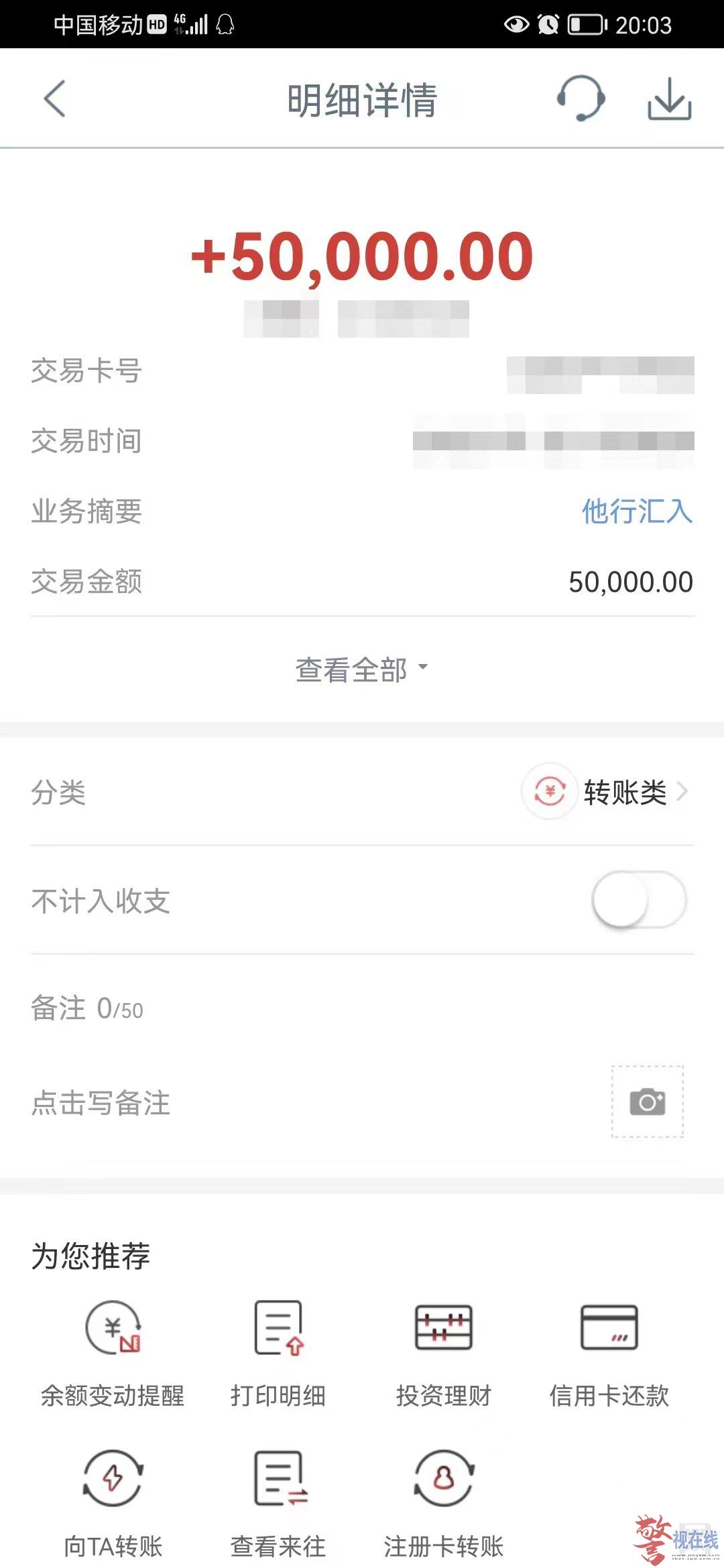Toggle the 不计入收支 switch
Image resolution: width=724 pixels, height=1568 pixels.
coord(639,900)
